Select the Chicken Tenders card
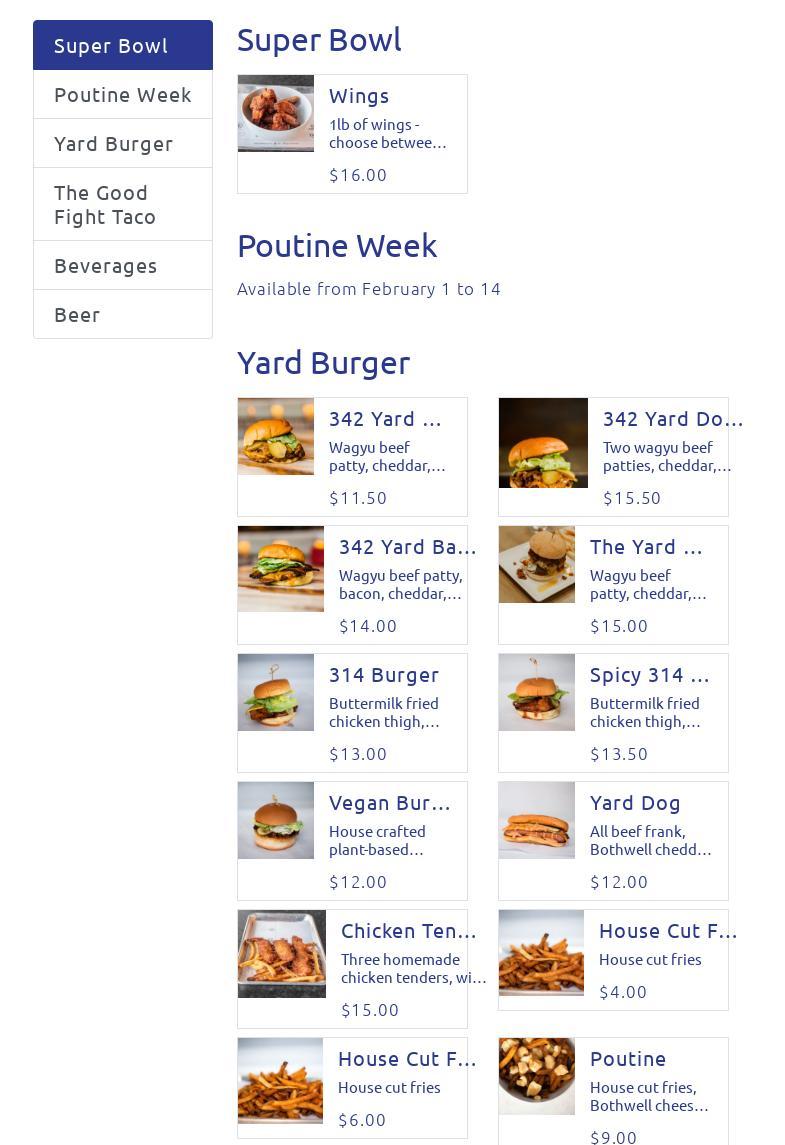 [352, 969]
